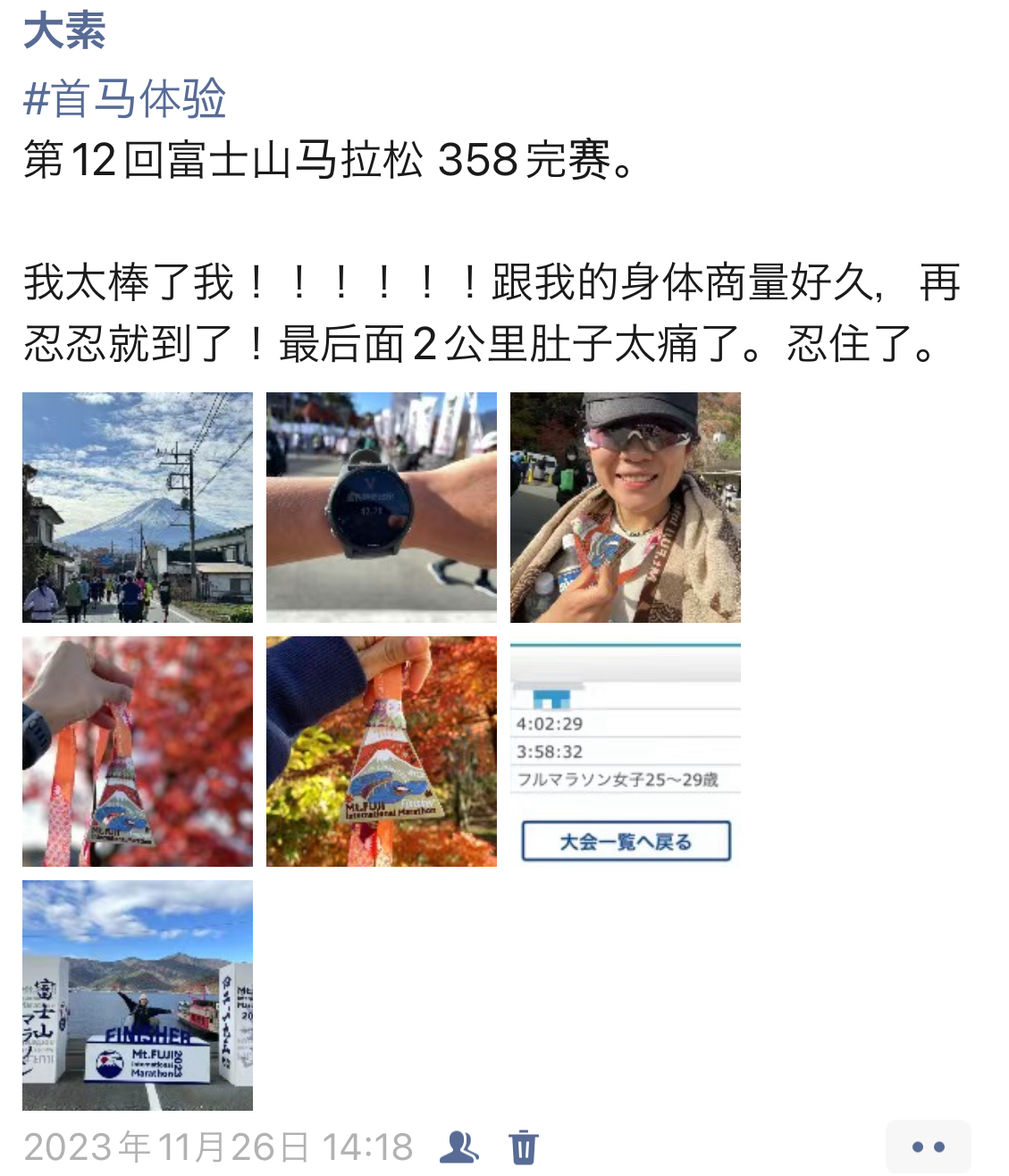
Task: View the Mount Fuji street photo
Action: [138, 508]
